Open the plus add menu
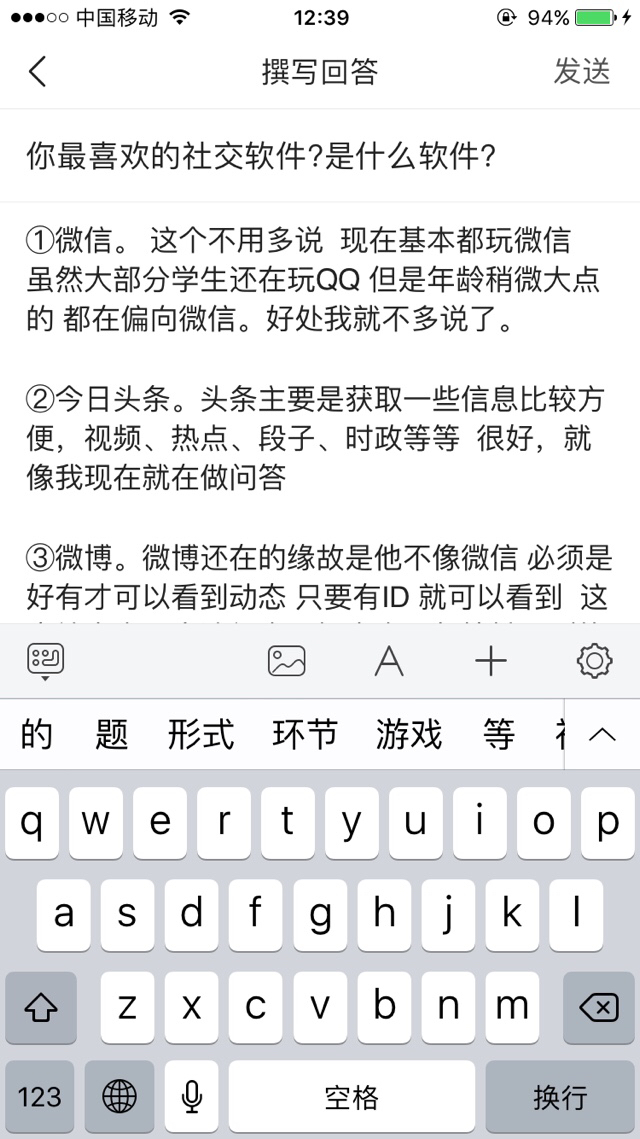 [490, 661]
